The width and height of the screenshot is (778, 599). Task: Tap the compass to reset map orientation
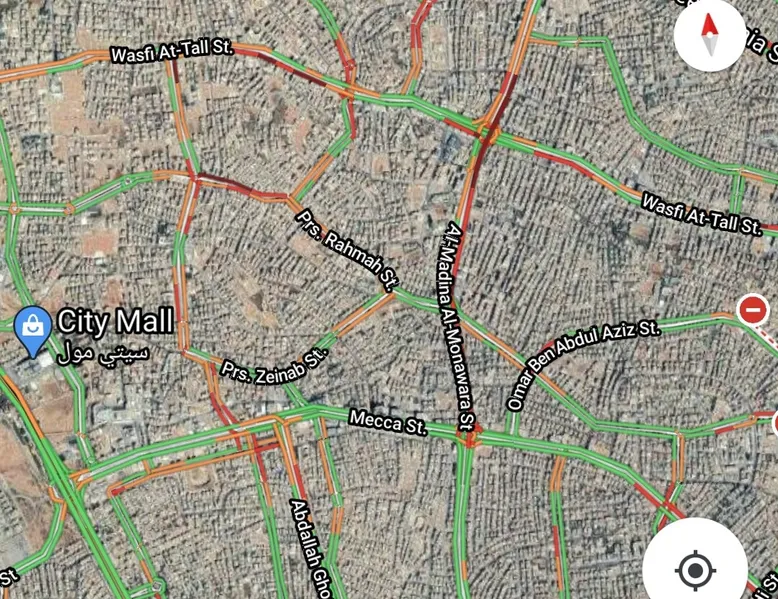tap(710, 36)
